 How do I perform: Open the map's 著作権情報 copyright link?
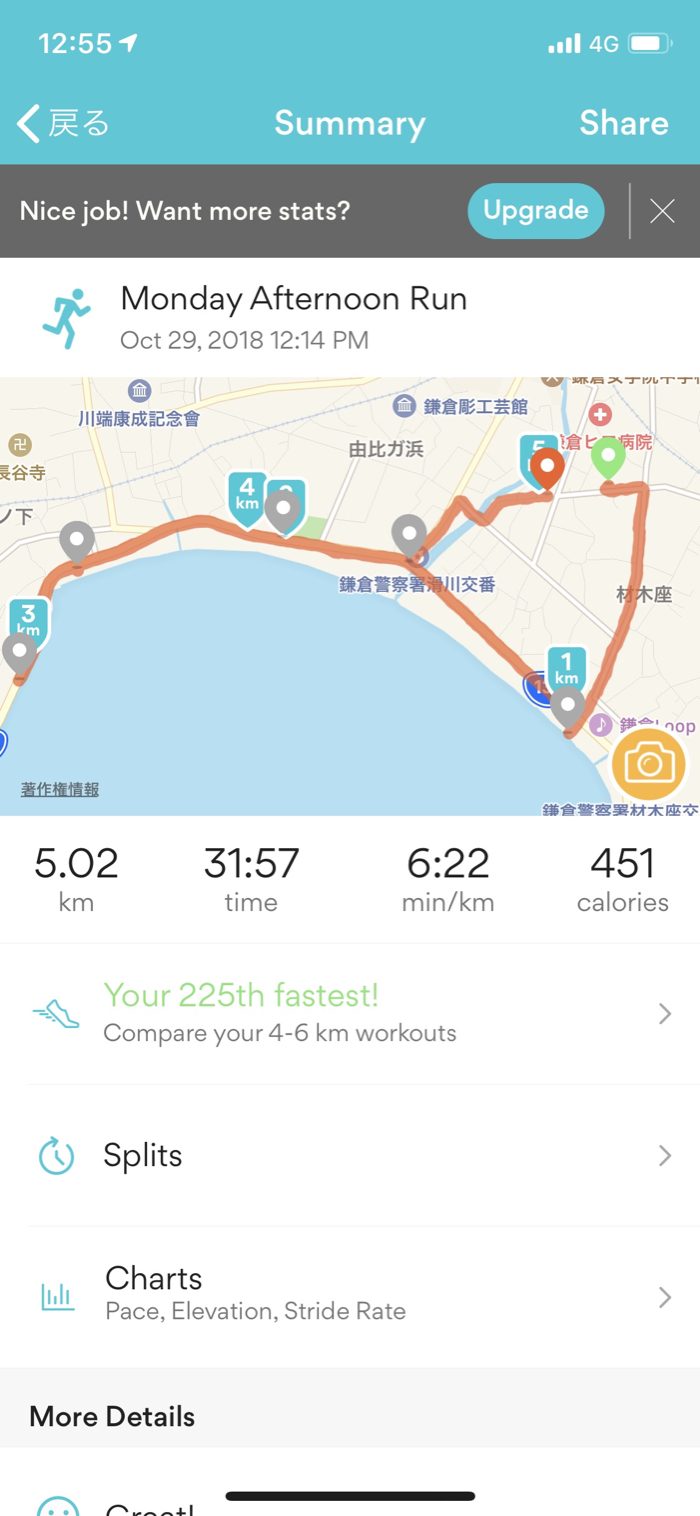coord(60,790)
